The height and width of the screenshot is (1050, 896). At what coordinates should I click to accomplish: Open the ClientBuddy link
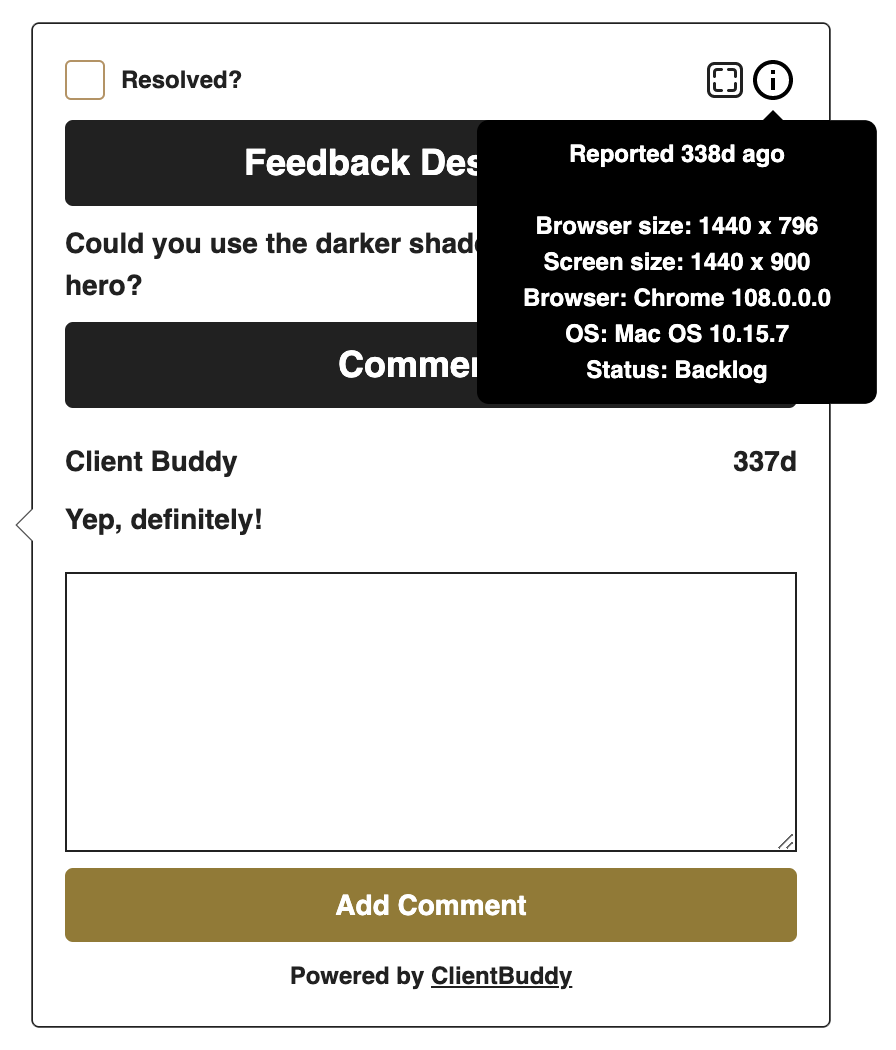pos(501,976)
